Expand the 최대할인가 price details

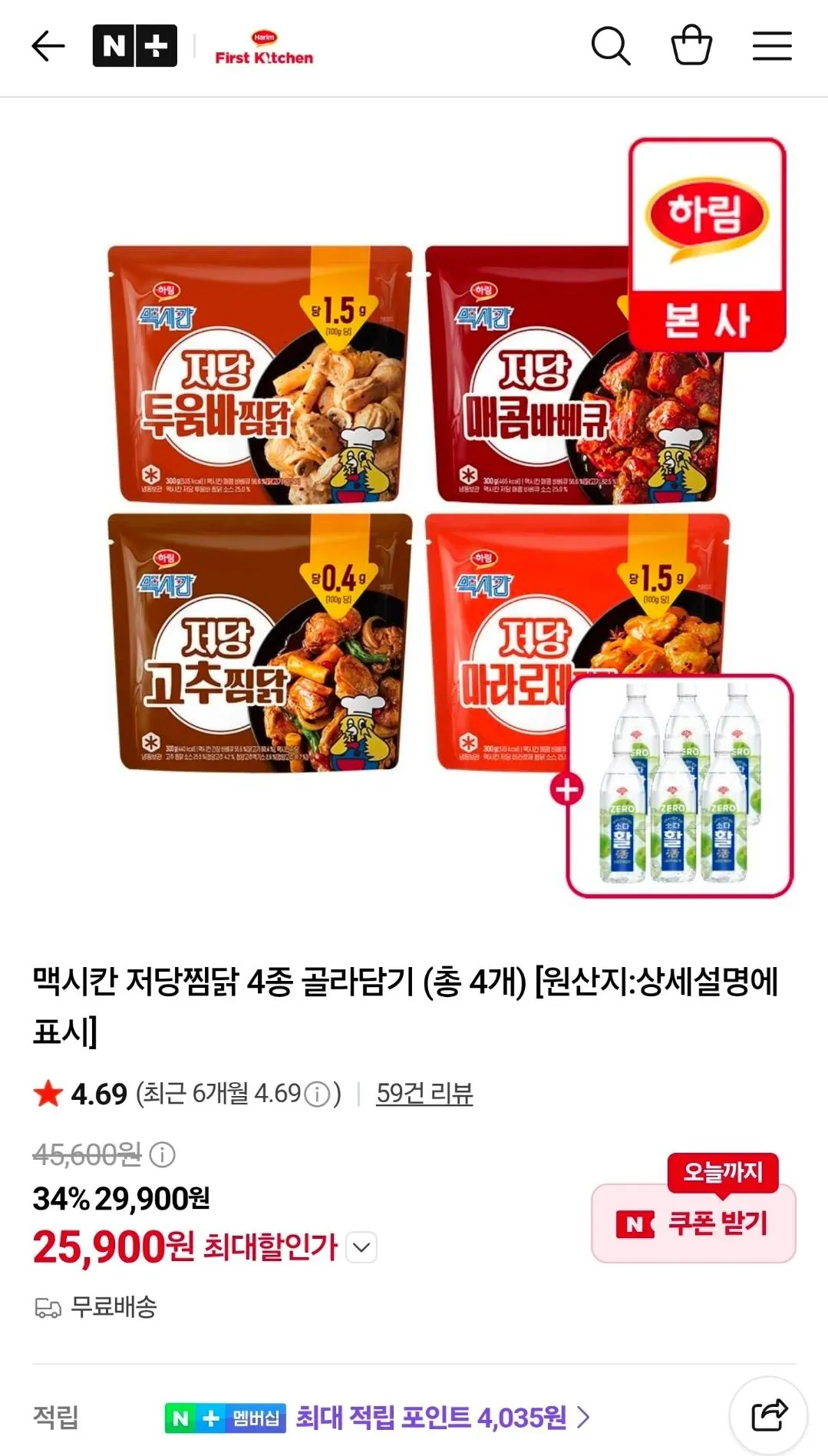[361, 1247]
